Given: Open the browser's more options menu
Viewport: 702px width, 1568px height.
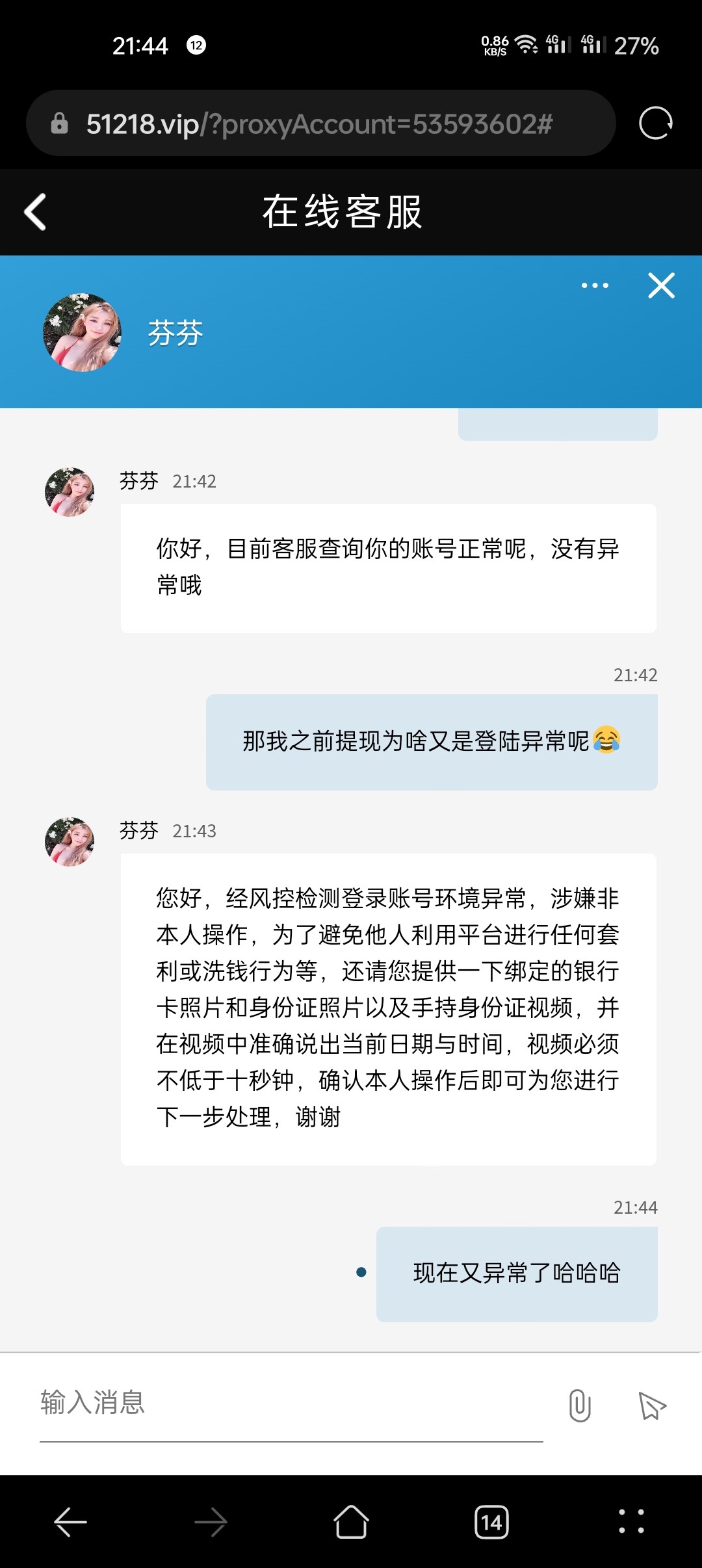Looking at the screenshot, I should click(x=631, y=1522).
